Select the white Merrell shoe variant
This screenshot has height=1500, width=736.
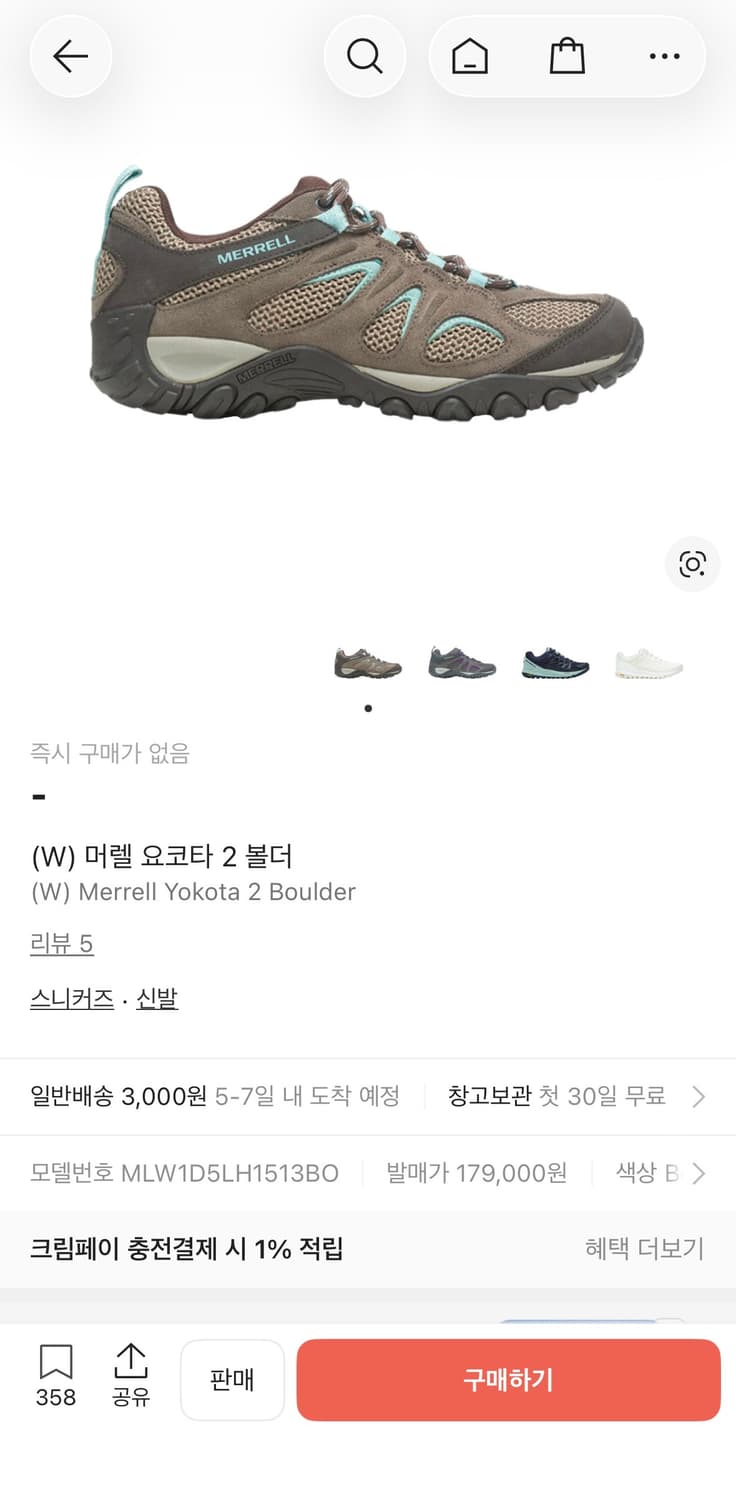[648, 662]
